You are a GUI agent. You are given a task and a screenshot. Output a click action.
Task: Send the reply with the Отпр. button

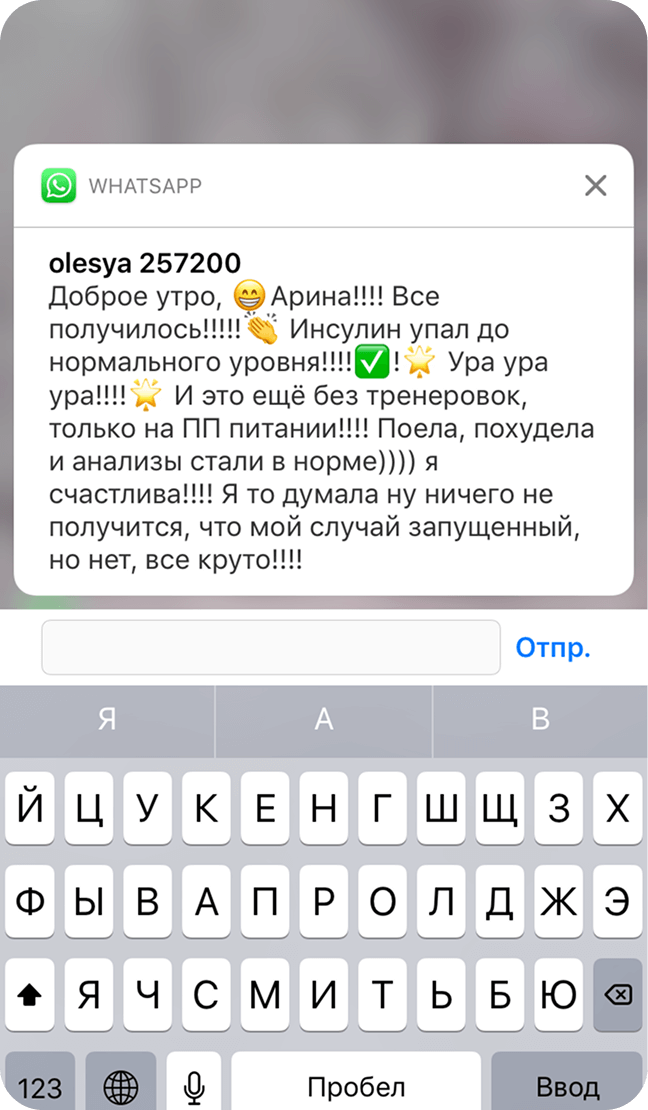[x=553, y=647]
